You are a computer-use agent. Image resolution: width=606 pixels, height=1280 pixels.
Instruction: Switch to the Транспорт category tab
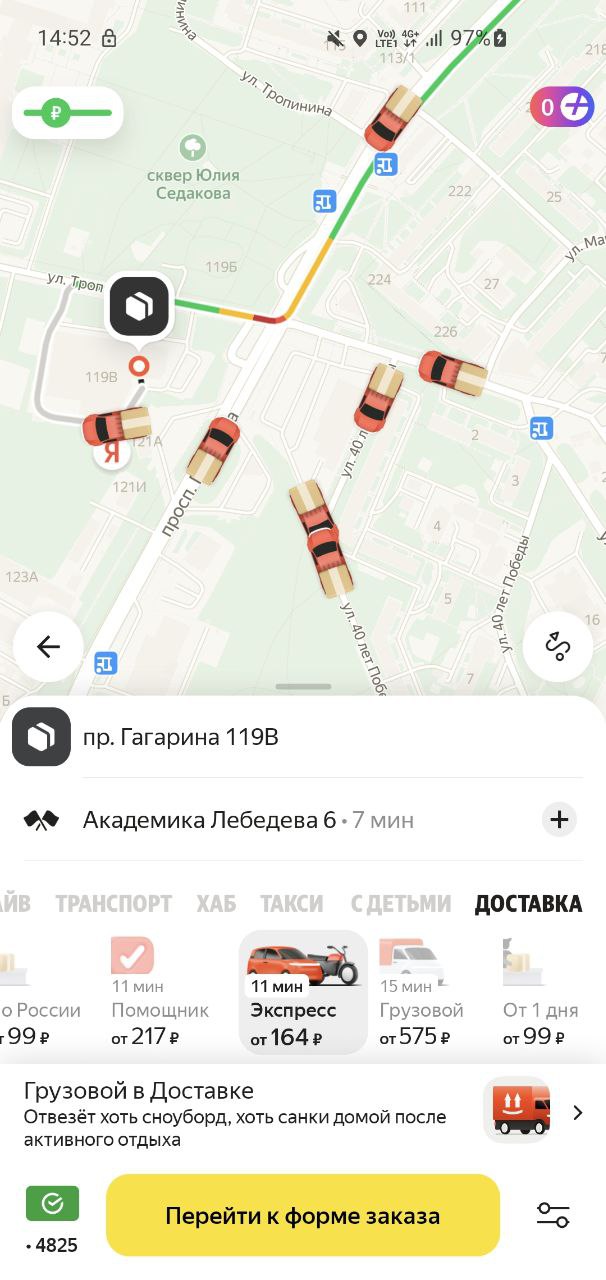113,904
